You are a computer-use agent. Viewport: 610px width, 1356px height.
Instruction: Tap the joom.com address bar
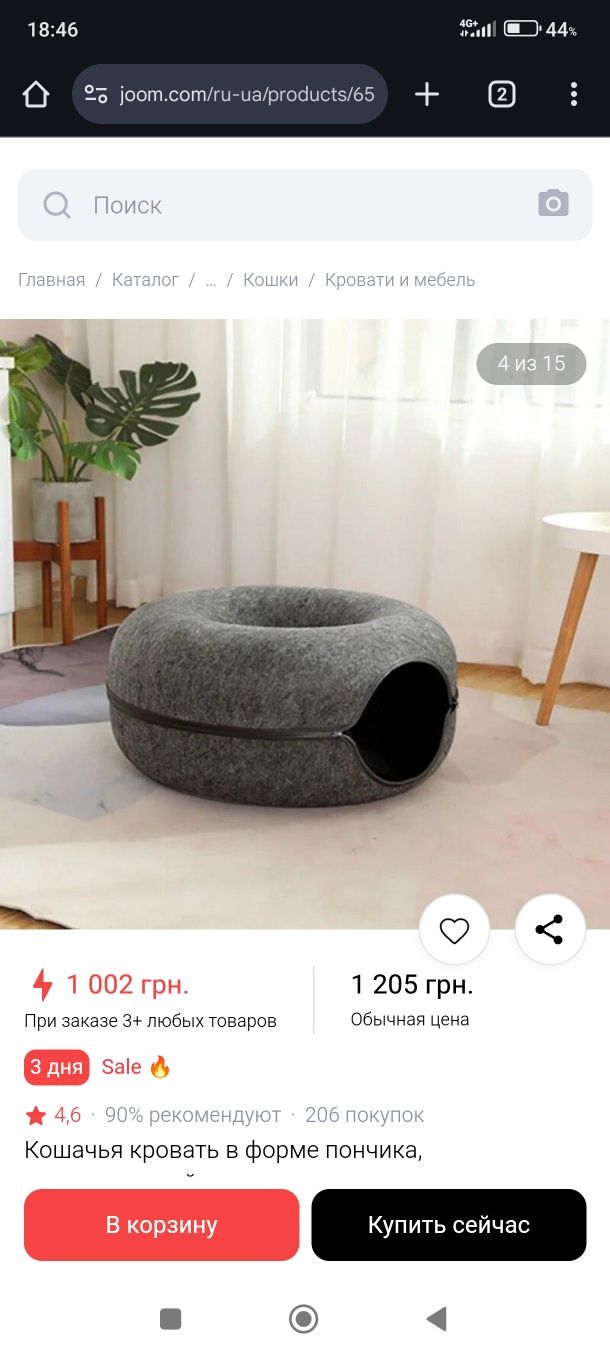230,95
